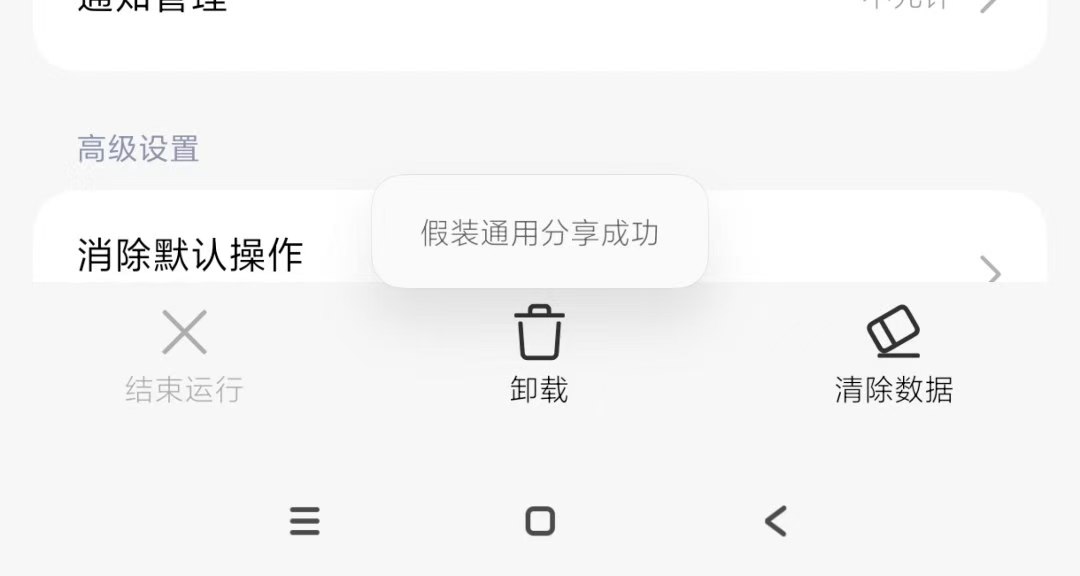Open recent apps from the navigation bar
The width and height of the screenshot is (1080, 576).
[x=305, y=521]
